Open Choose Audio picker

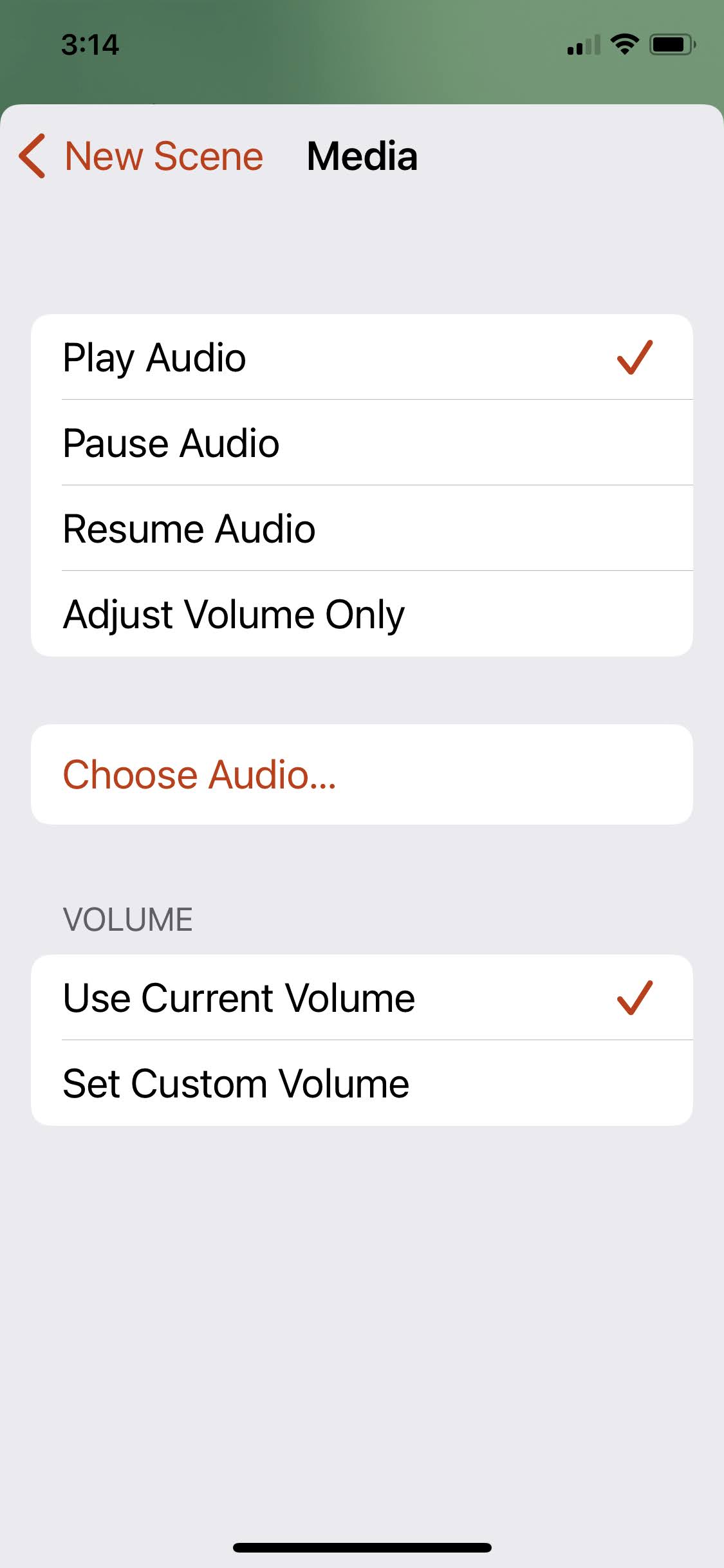(361, 774)
